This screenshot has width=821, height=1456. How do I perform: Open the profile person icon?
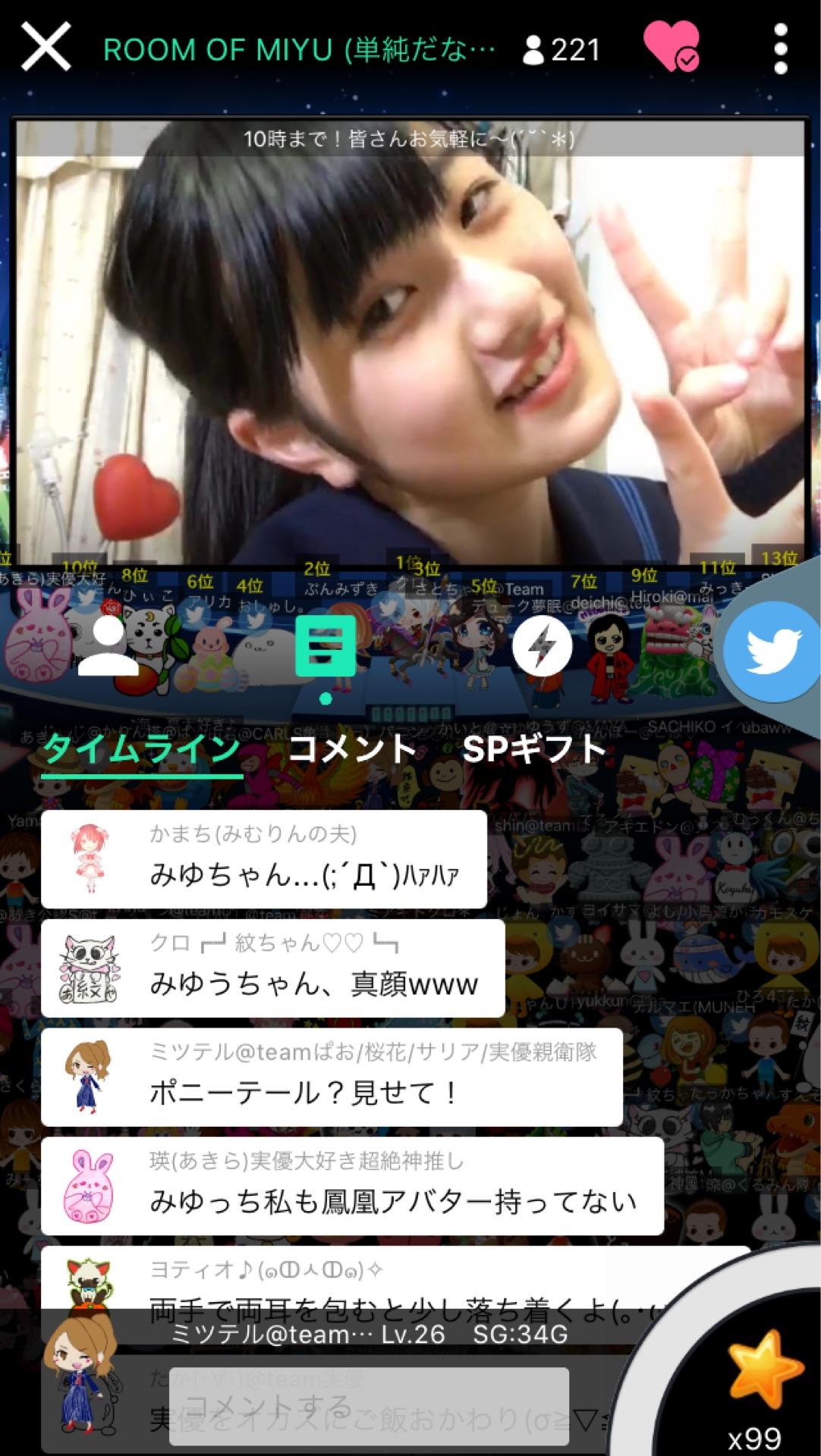tap(109, 645)
